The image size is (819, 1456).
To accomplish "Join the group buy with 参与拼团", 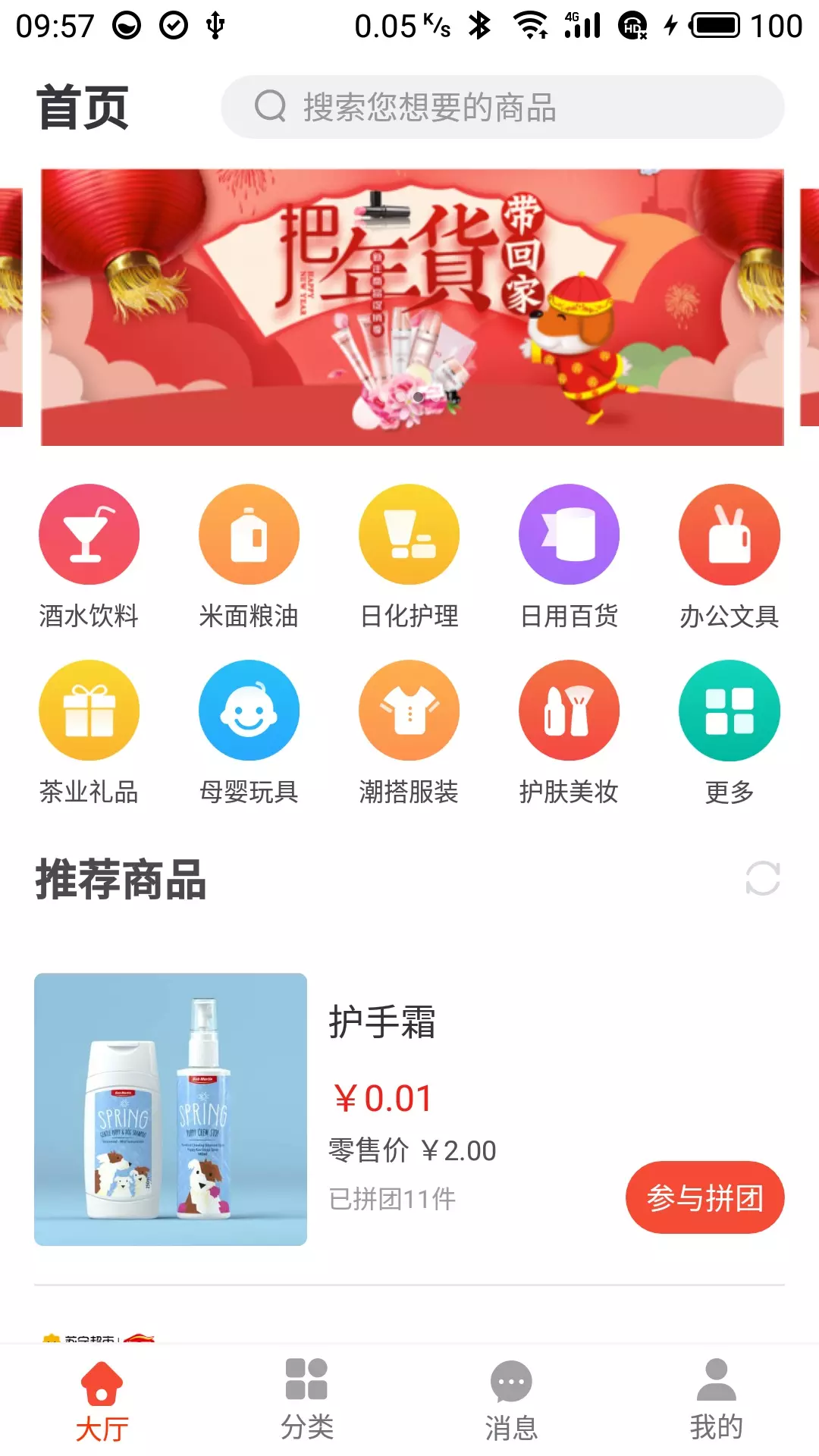I will point(704,1197).
